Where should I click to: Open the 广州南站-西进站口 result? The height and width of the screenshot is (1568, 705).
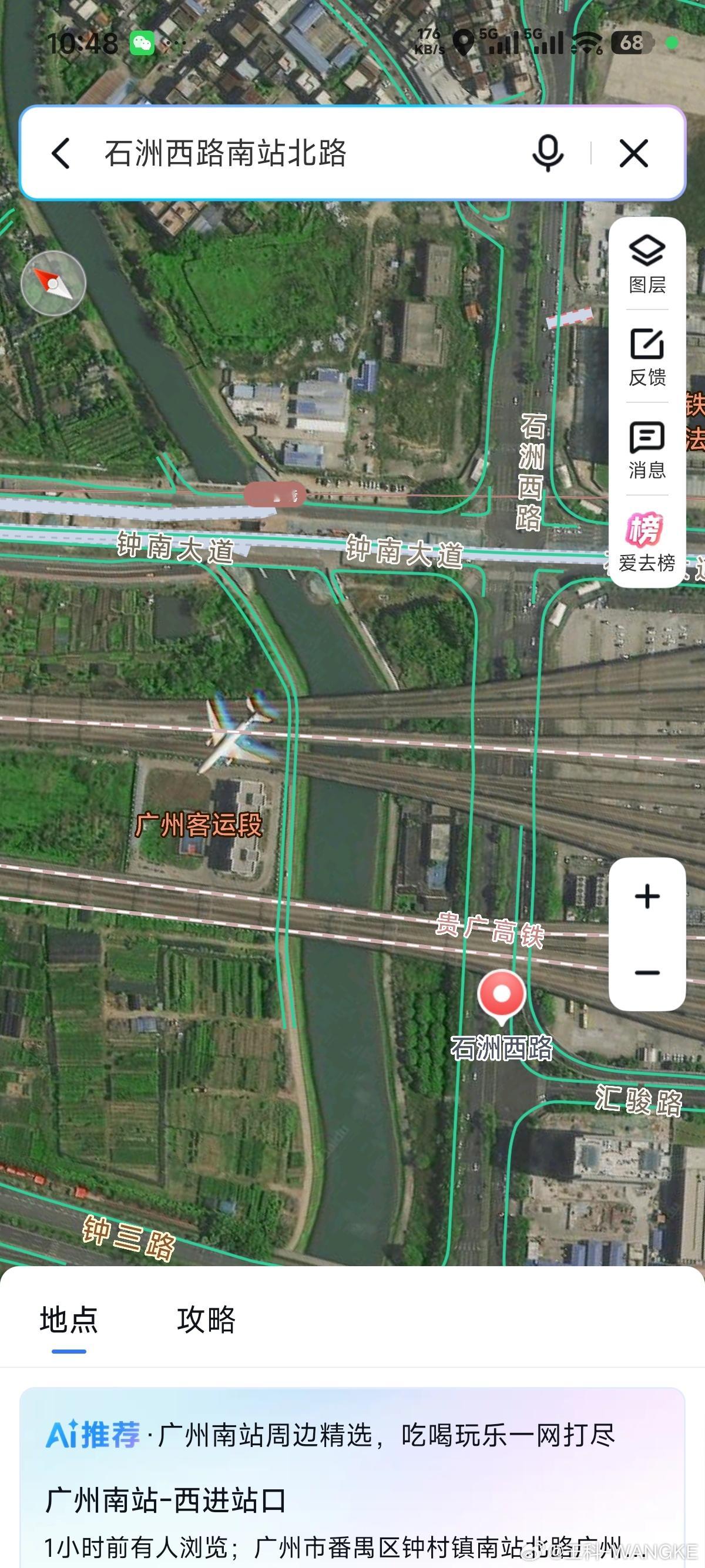166,1500
